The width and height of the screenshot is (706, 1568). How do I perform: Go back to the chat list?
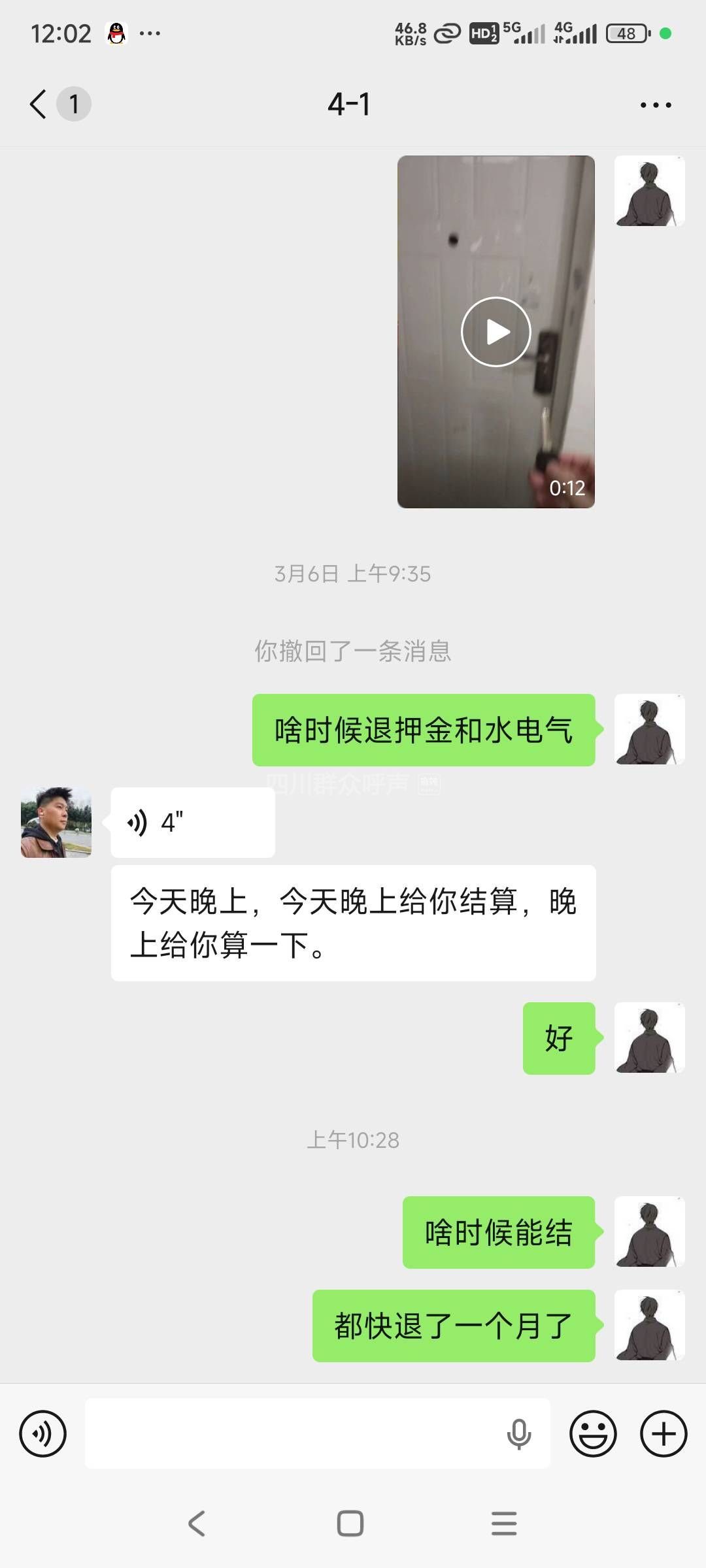click(x=39, y=104)
